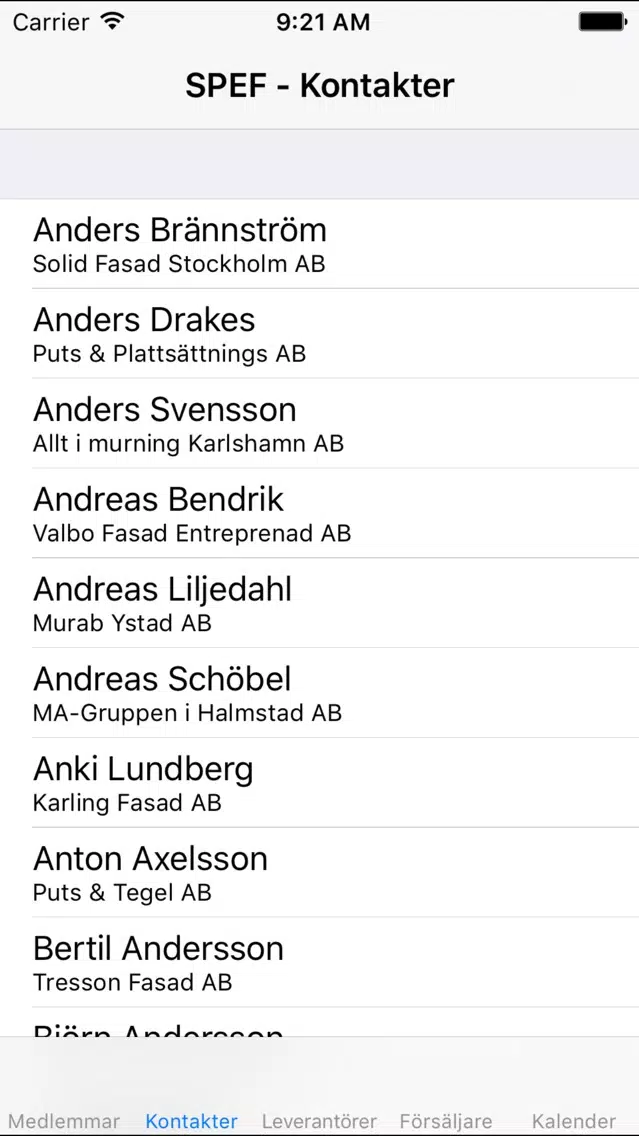Viewport: 639px width, 1136px height.
Task: Open the Försäljare tab
Action: pyautogui.click(x=446, y=1121)
